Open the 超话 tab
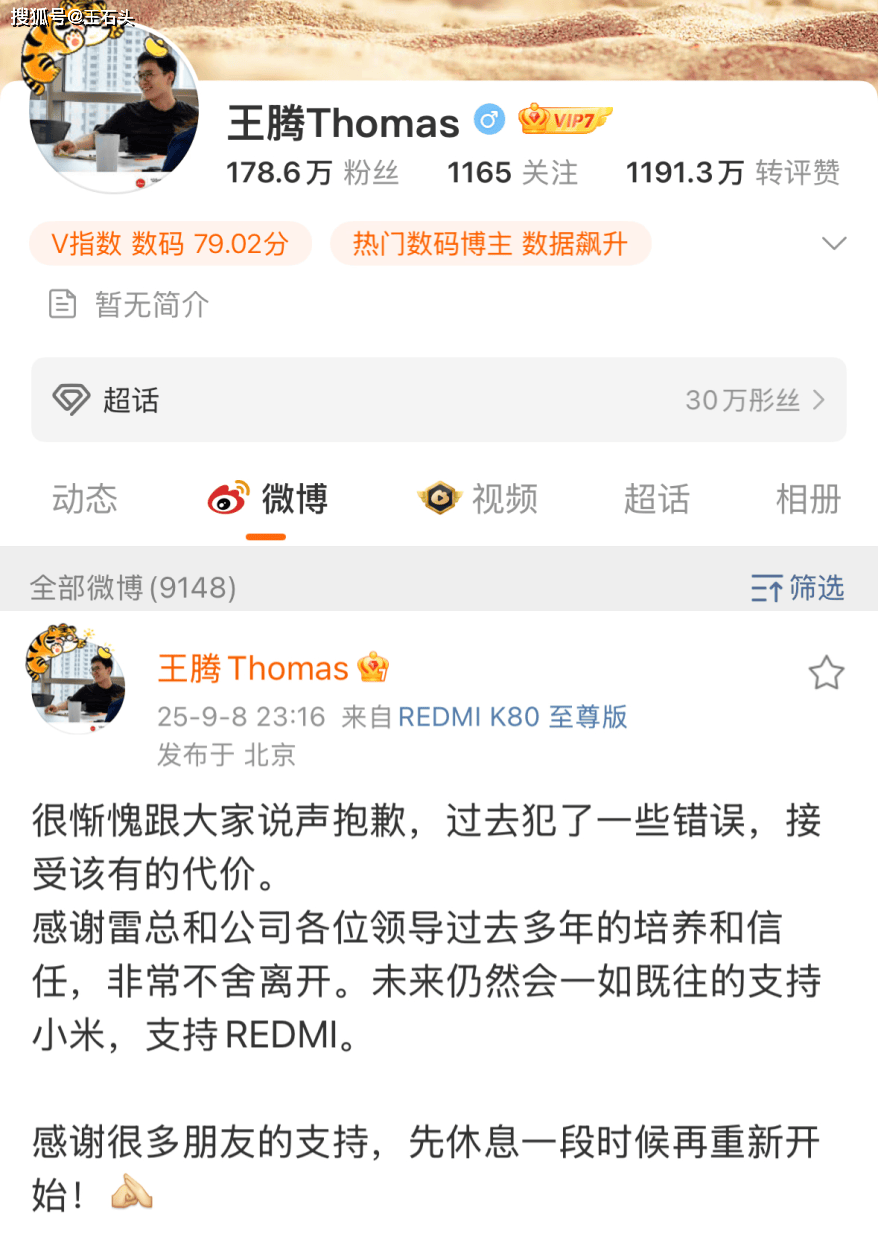 tap(656, 498)
